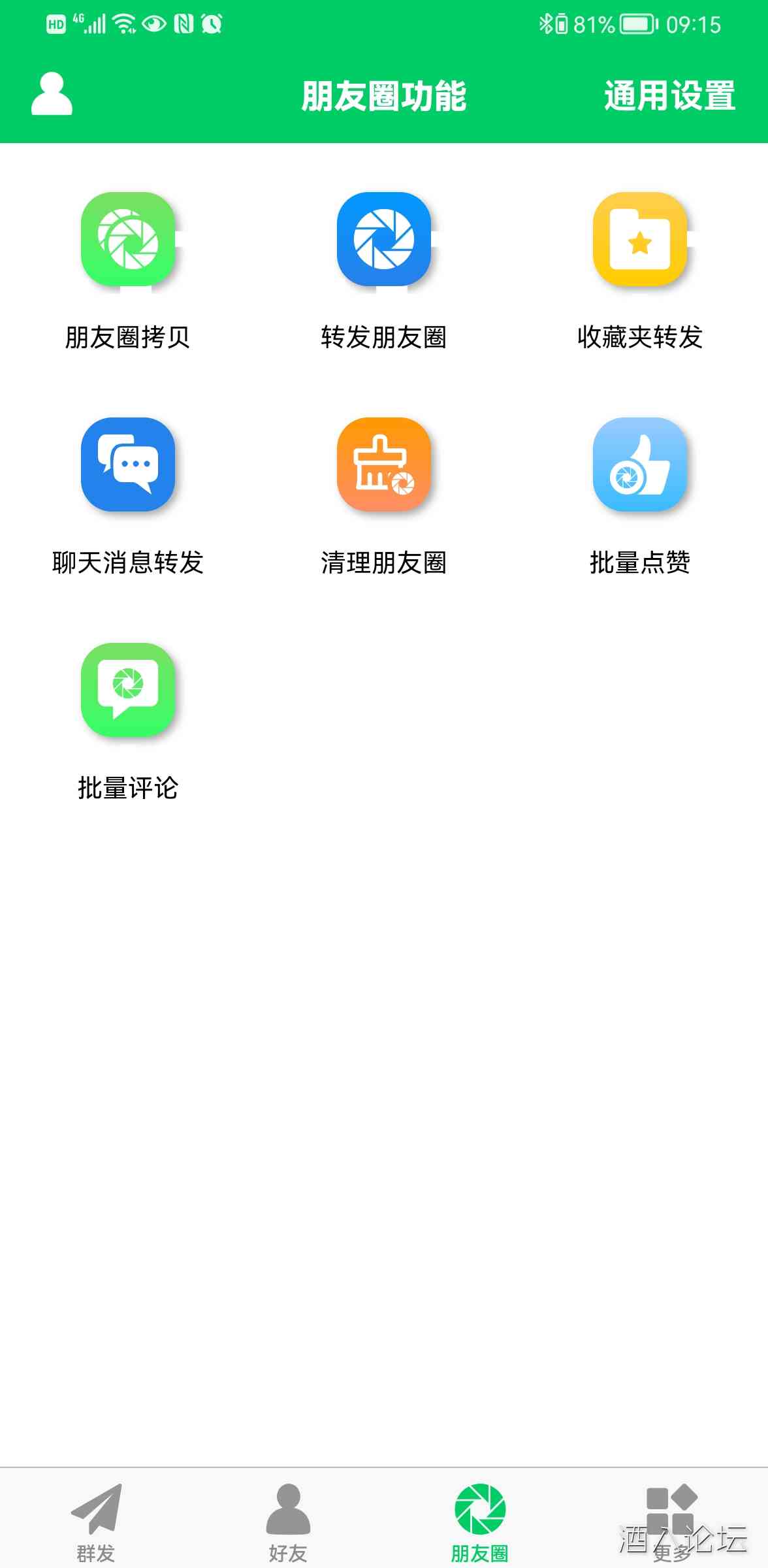This screenshot has height=1568, width=768.
Task: Tap the 朋友圈功能 title
Action: pyautogui.click(x=384, y=96)
